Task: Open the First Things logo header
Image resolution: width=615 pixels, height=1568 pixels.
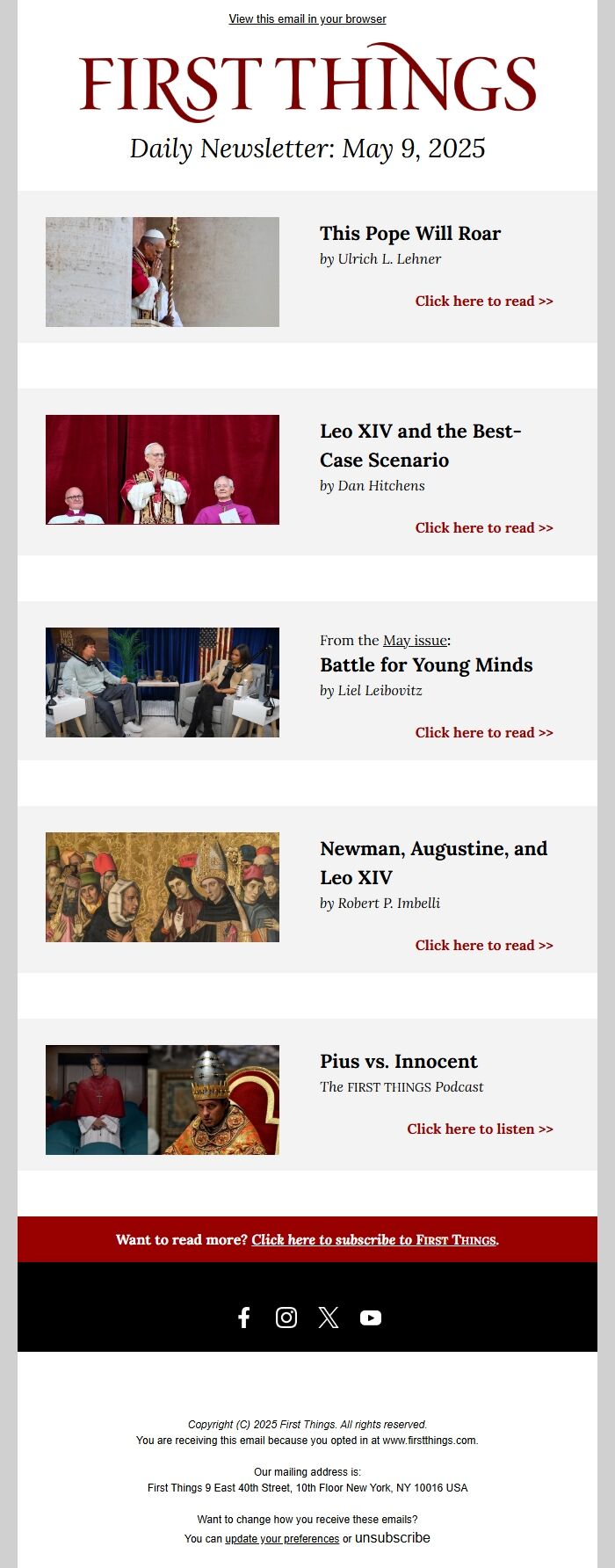Action: pos(307,83)
